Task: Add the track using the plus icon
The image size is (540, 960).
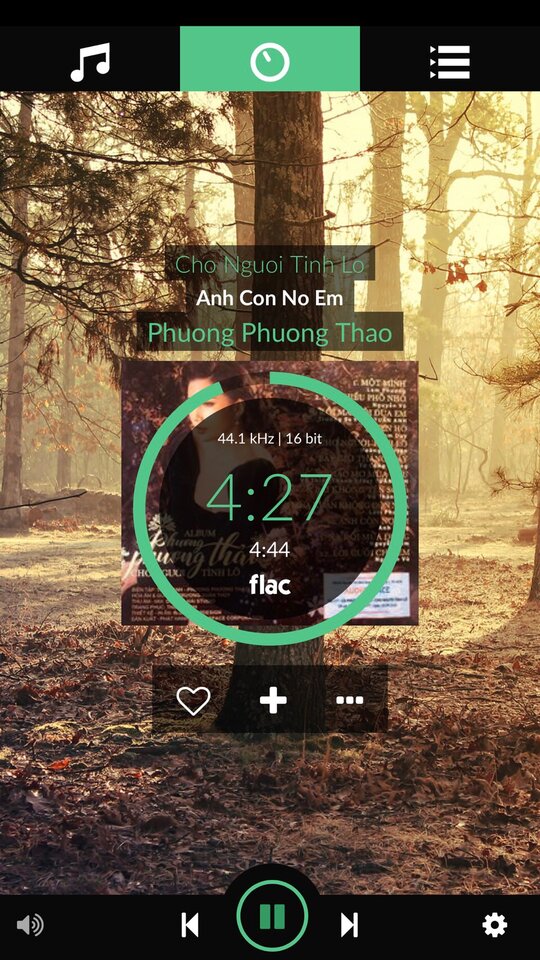Action: tap(272, 700)
